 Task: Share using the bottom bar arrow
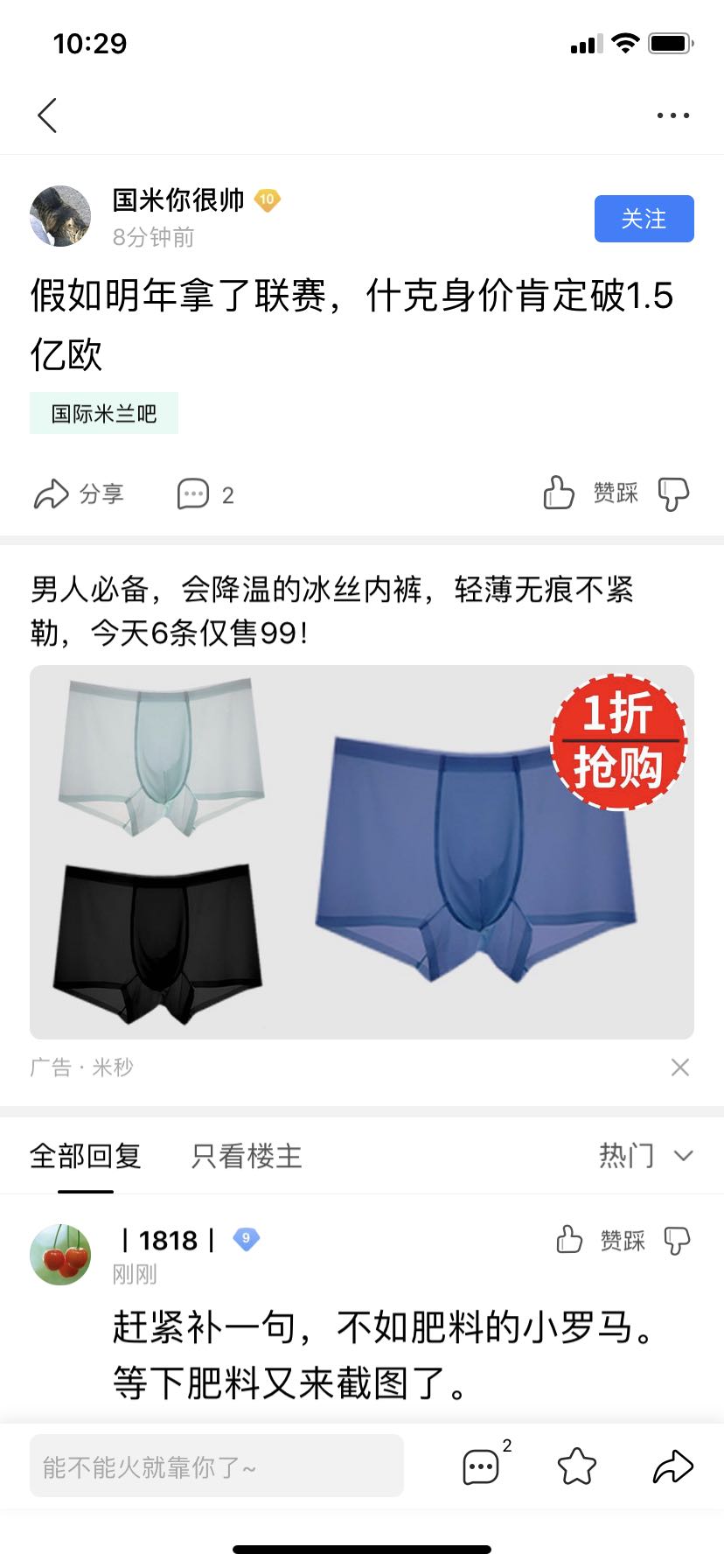[673, 1466]
